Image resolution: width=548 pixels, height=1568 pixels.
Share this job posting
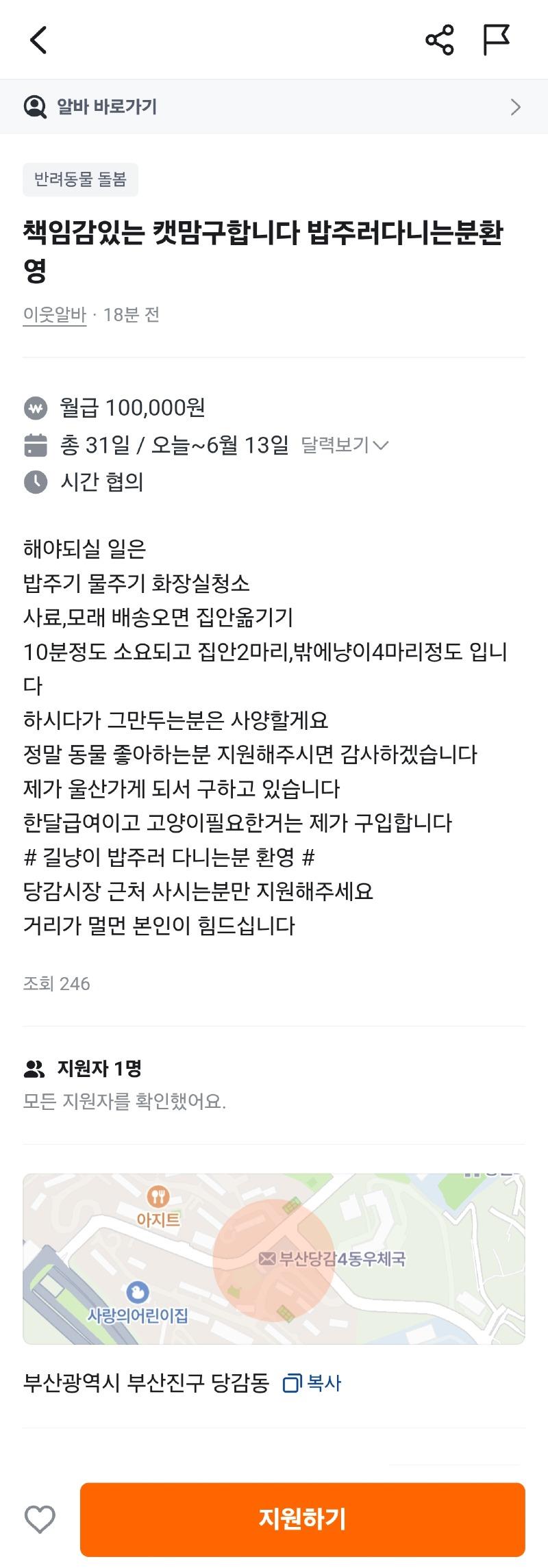click(x=439, y=40)
